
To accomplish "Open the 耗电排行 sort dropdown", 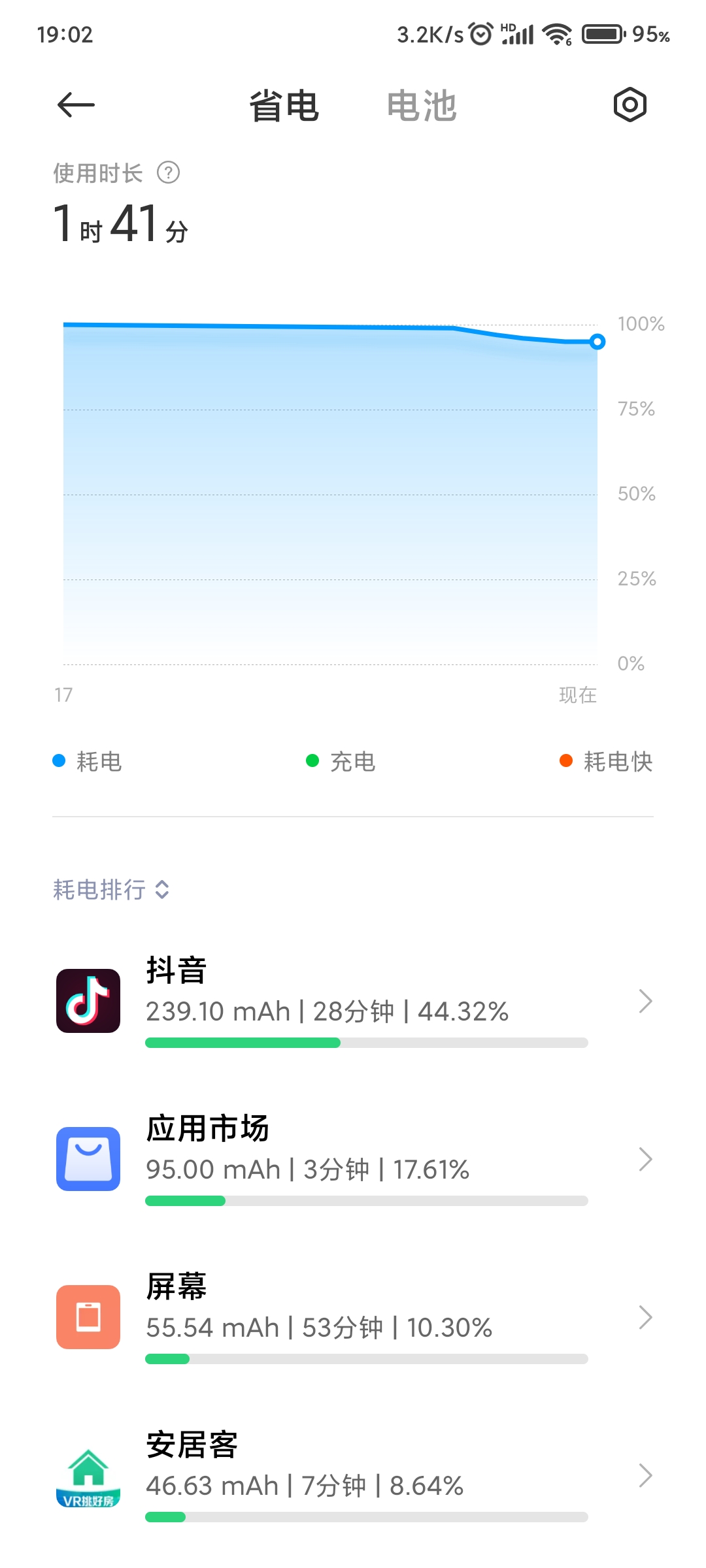I will pos(111,890).
